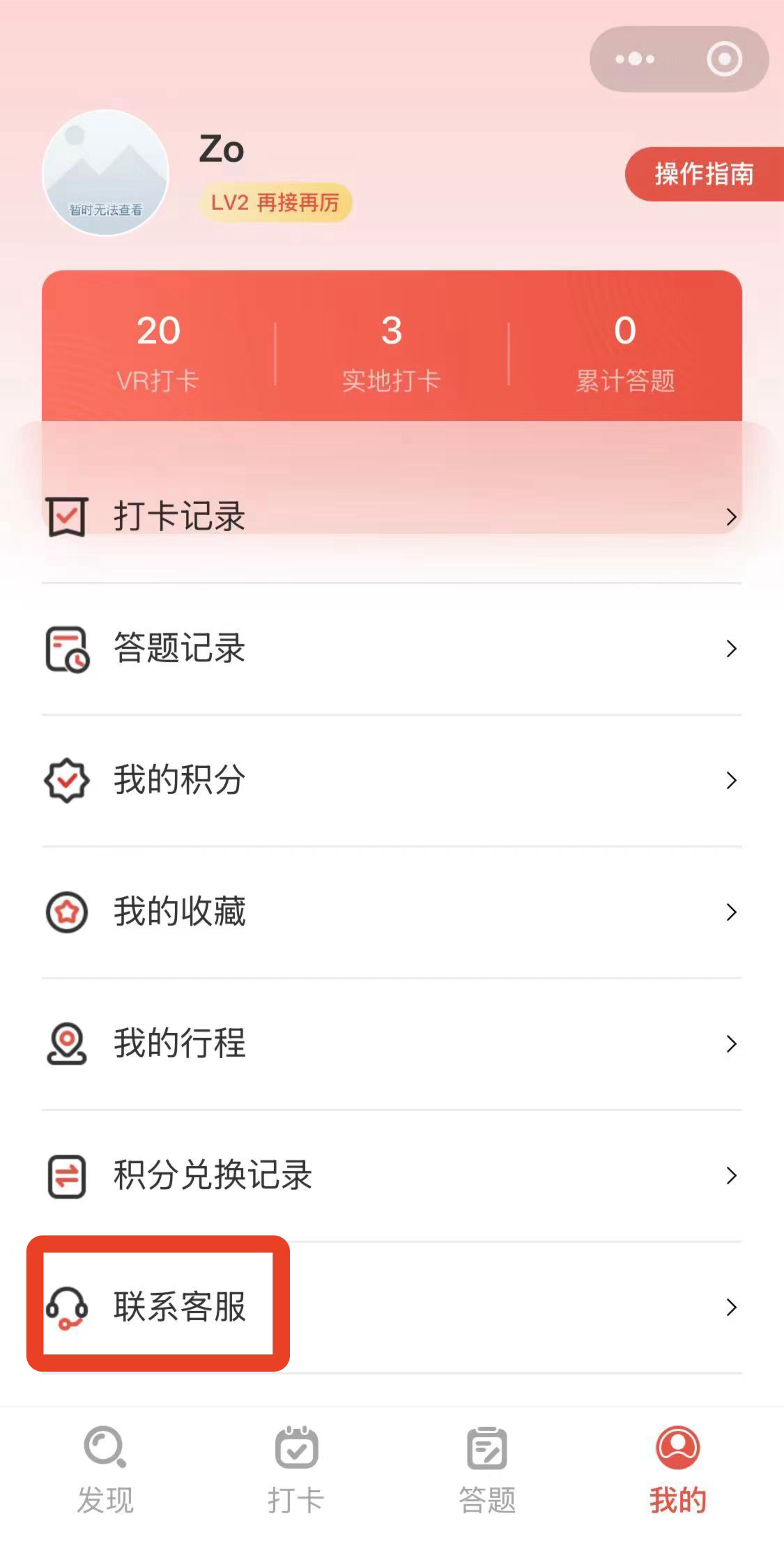This screenshot has height=1555, width=784.
Task: Switch to the 答题 tab
Action: point(487,1470)
